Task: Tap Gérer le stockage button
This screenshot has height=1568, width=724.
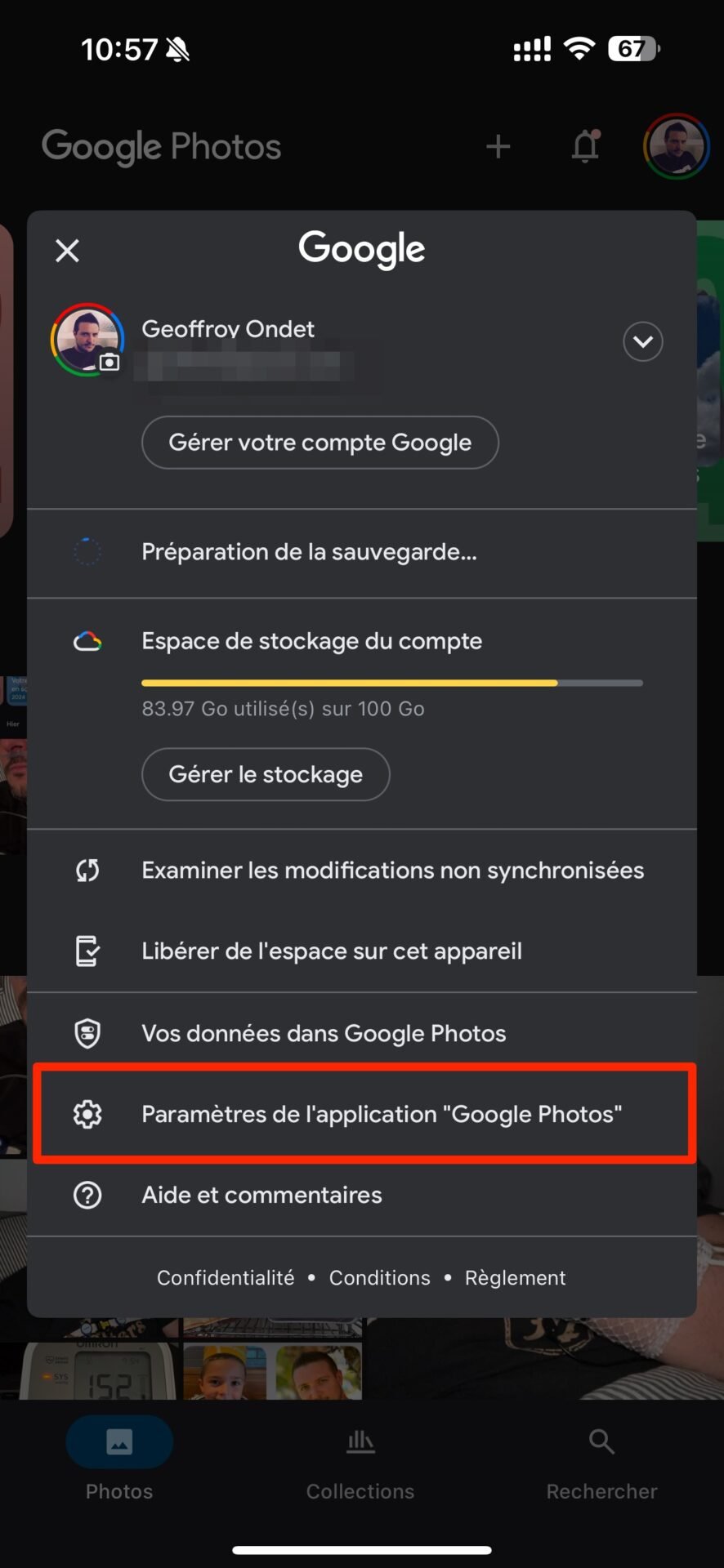Action: click(x=266, y=774)
